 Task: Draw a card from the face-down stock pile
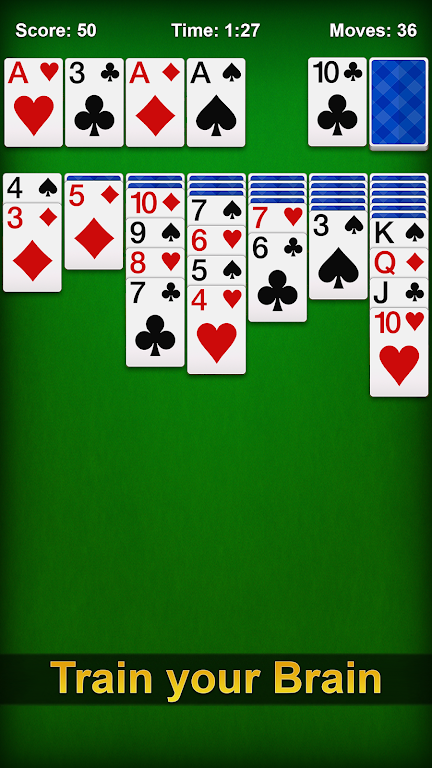399,102
